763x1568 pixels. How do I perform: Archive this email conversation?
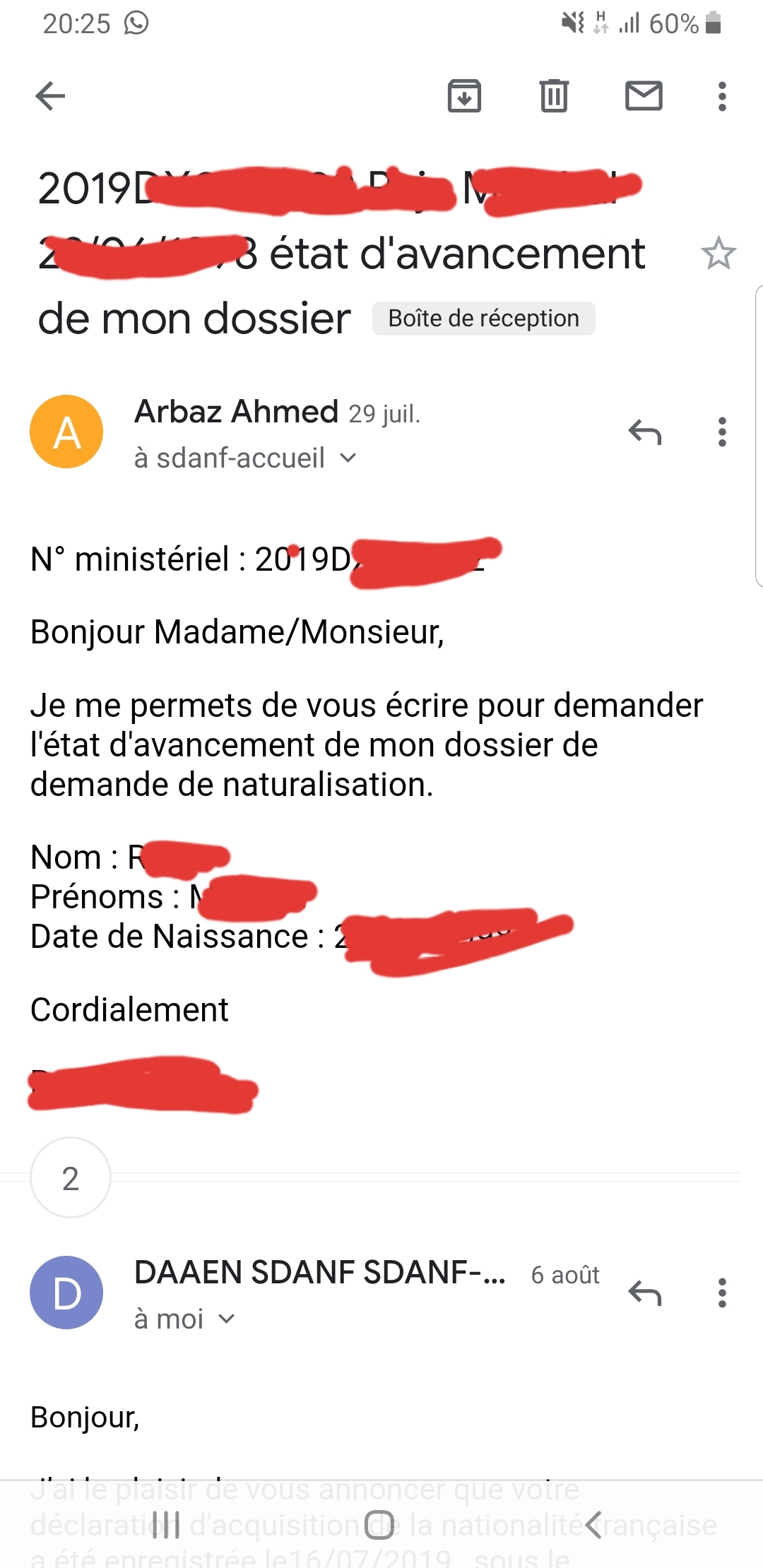point(464,96)
